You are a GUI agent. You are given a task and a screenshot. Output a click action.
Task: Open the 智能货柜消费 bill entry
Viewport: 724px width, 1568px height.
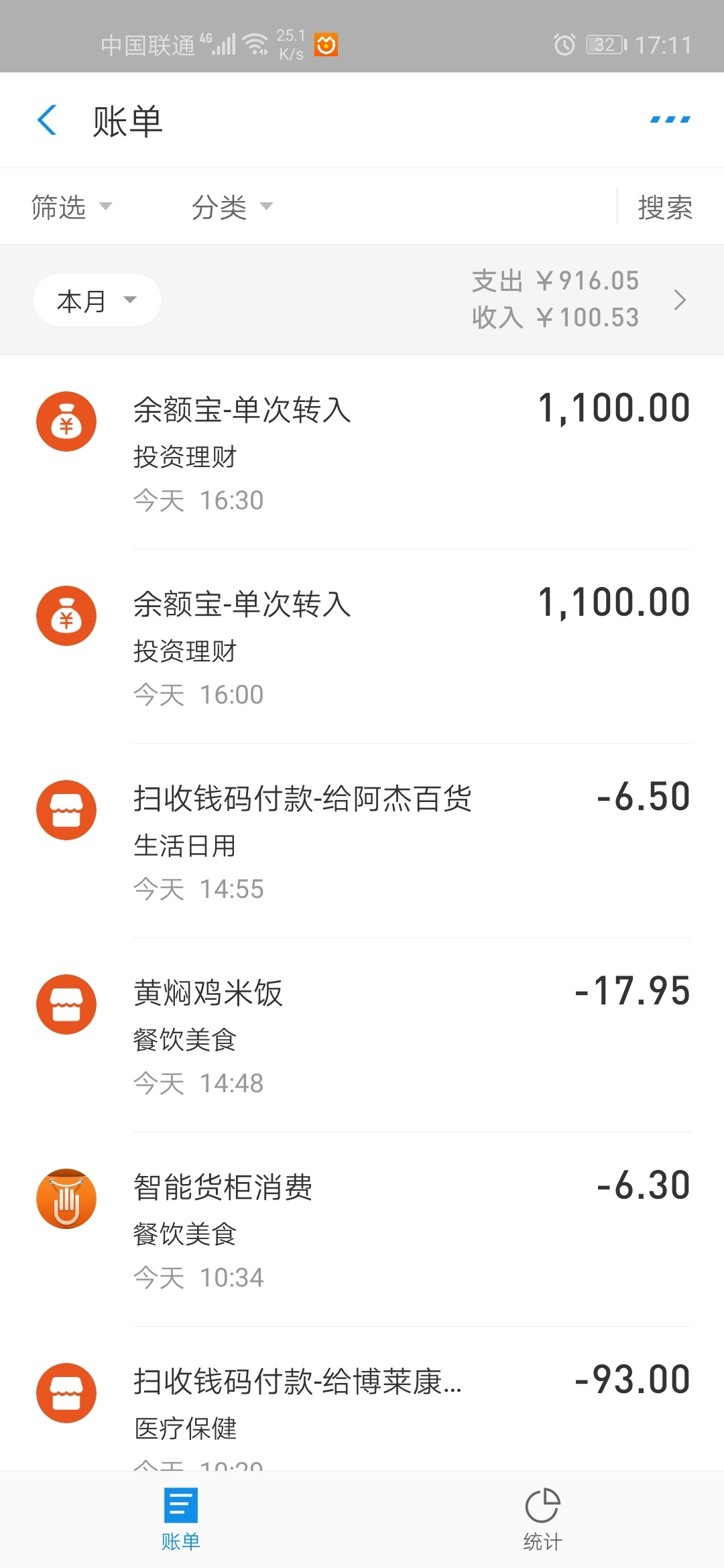pos(362,1230)
